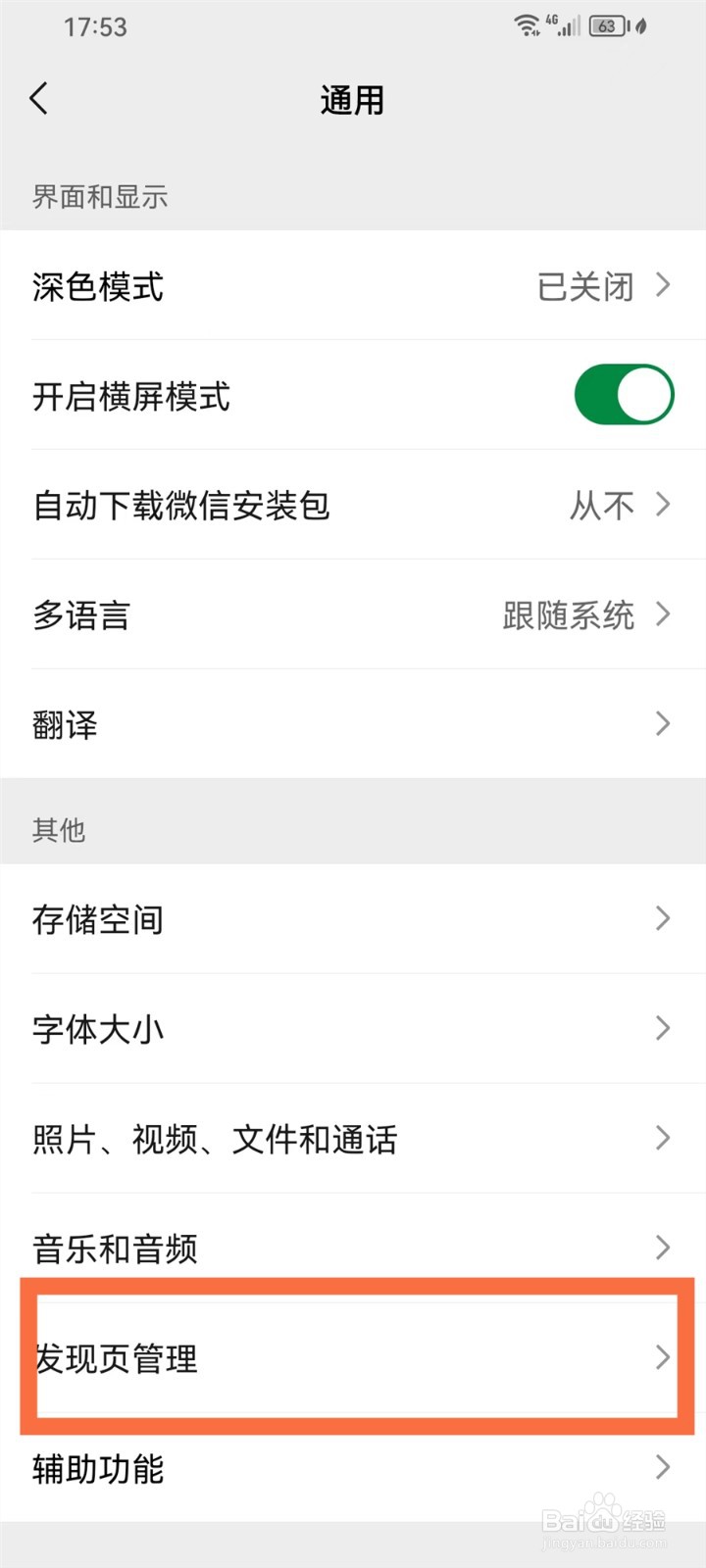Tap the battery indicator showing 63

607,26
